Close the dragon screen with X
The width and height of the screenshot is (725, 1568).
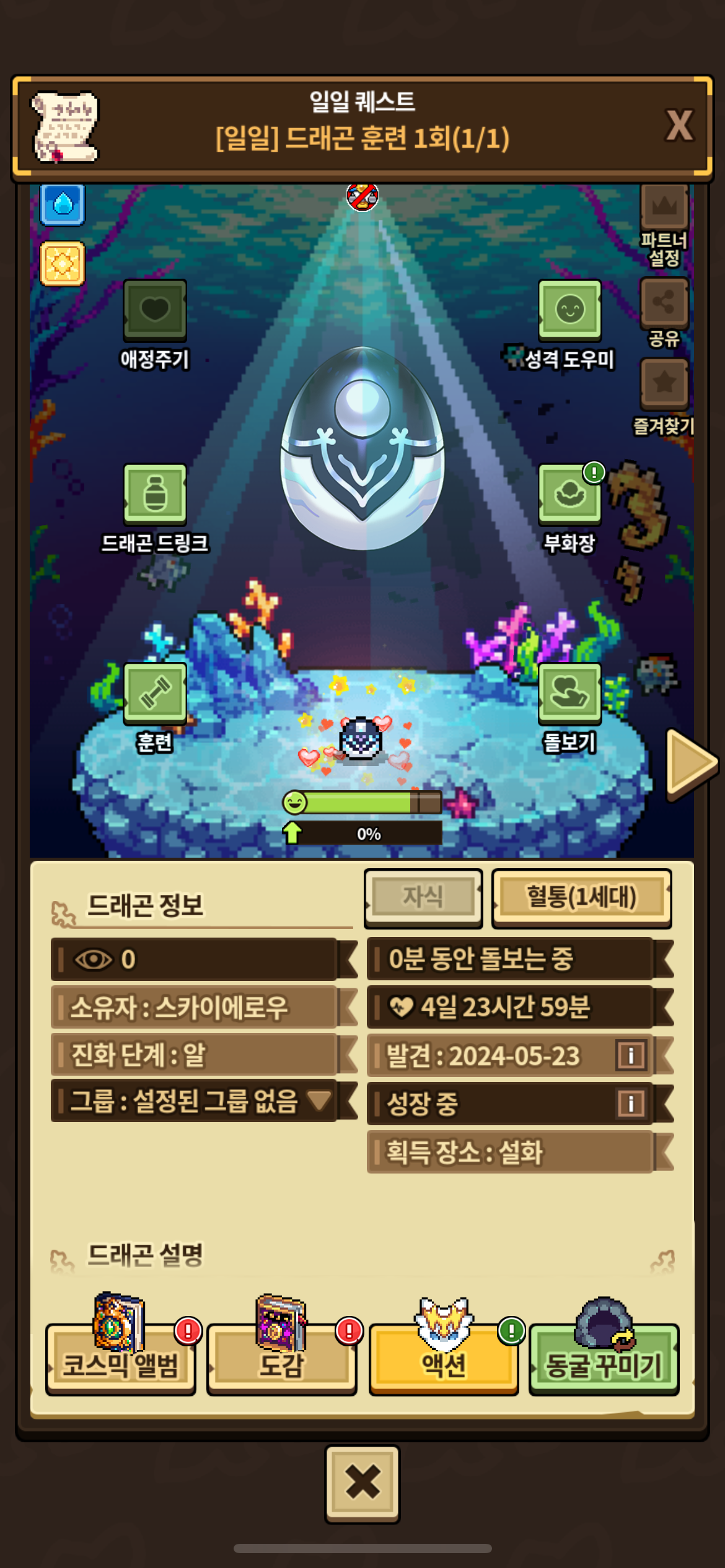[x=362, y=1484]
